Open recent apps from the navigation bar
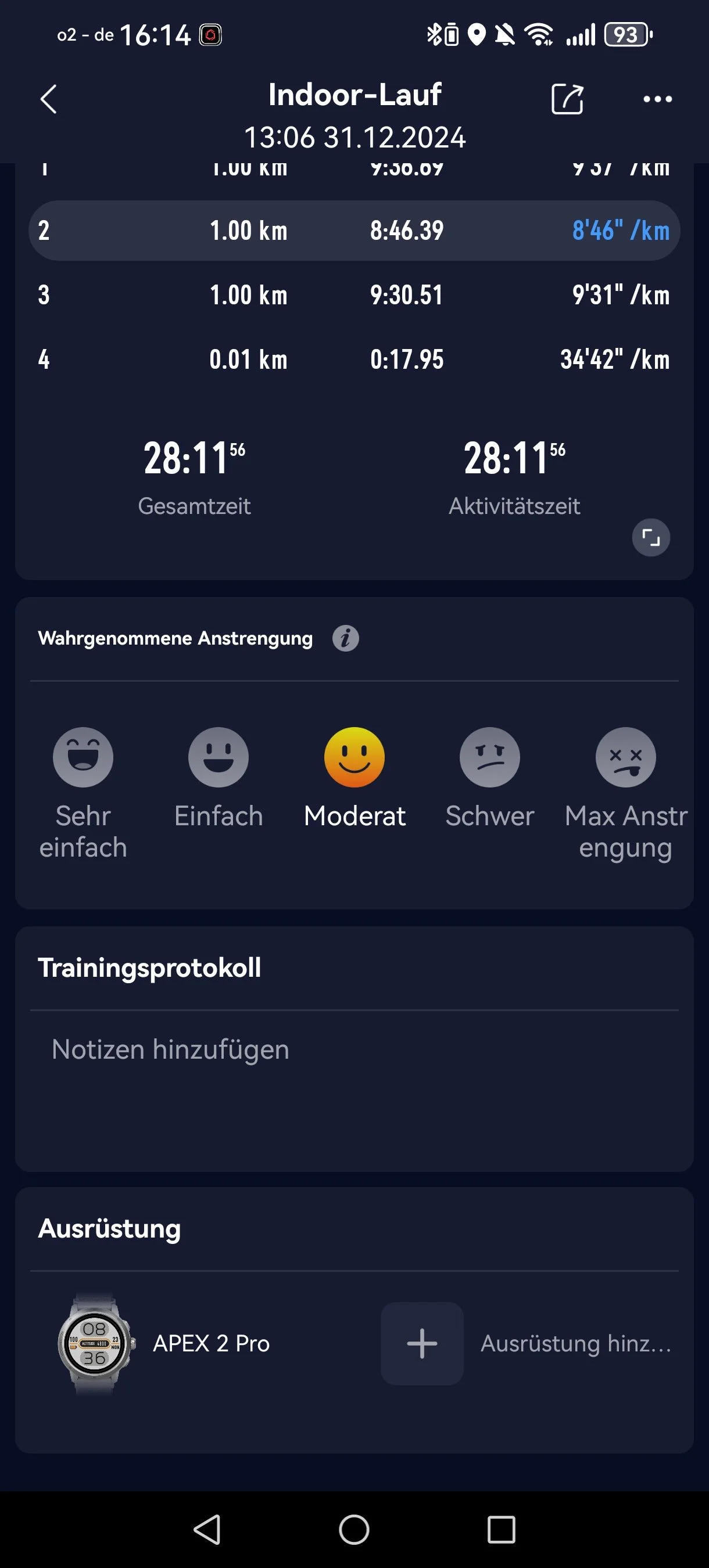The height and width of the screenshot is (1568, 709). tap(502, 1530)
